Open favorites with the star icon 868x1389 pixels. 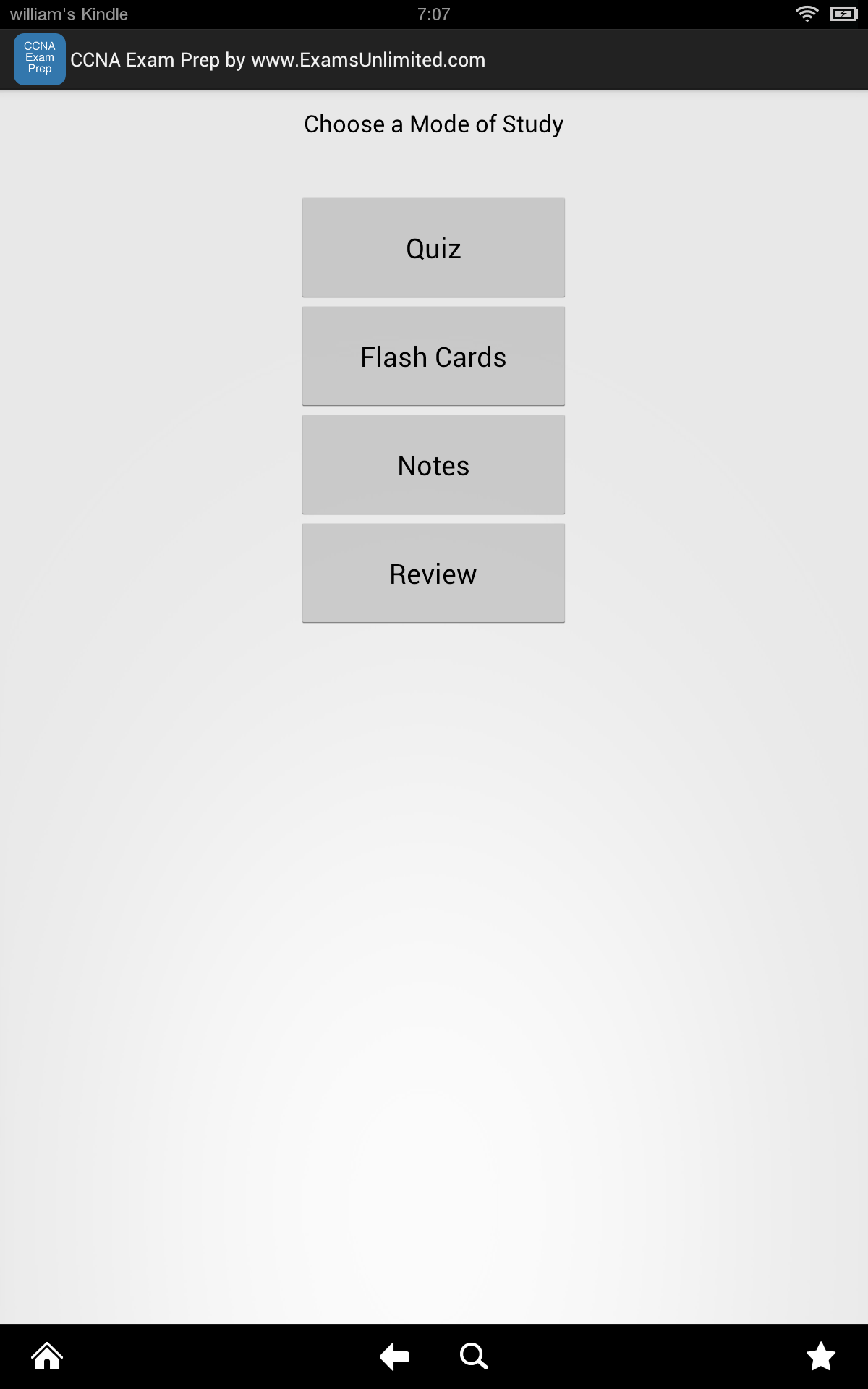click(821, 1356)
